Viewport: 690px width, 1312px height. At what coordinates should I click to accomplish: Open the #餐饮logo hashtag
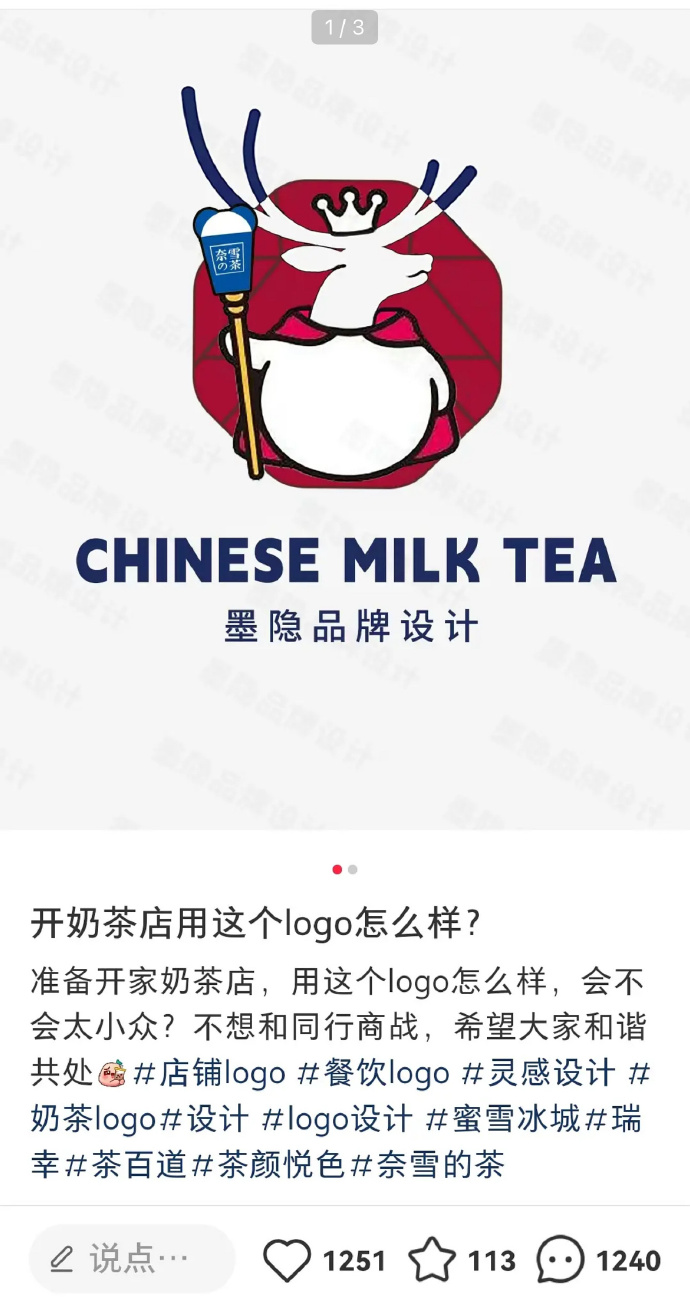[374, 1074]
